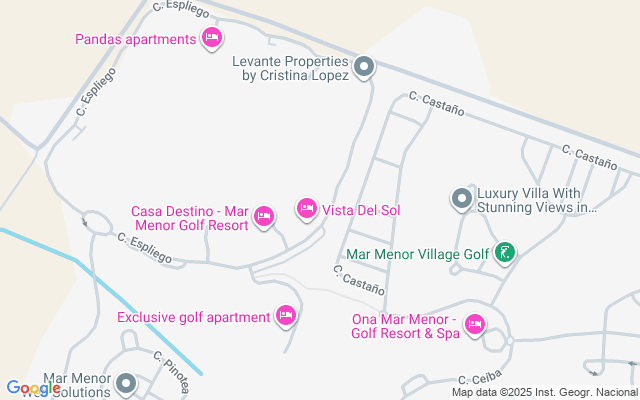Open the Pandas apartments lodging marker
This screenshot has height=400, width=640.
pyautogui.click(x=211, y=39)
